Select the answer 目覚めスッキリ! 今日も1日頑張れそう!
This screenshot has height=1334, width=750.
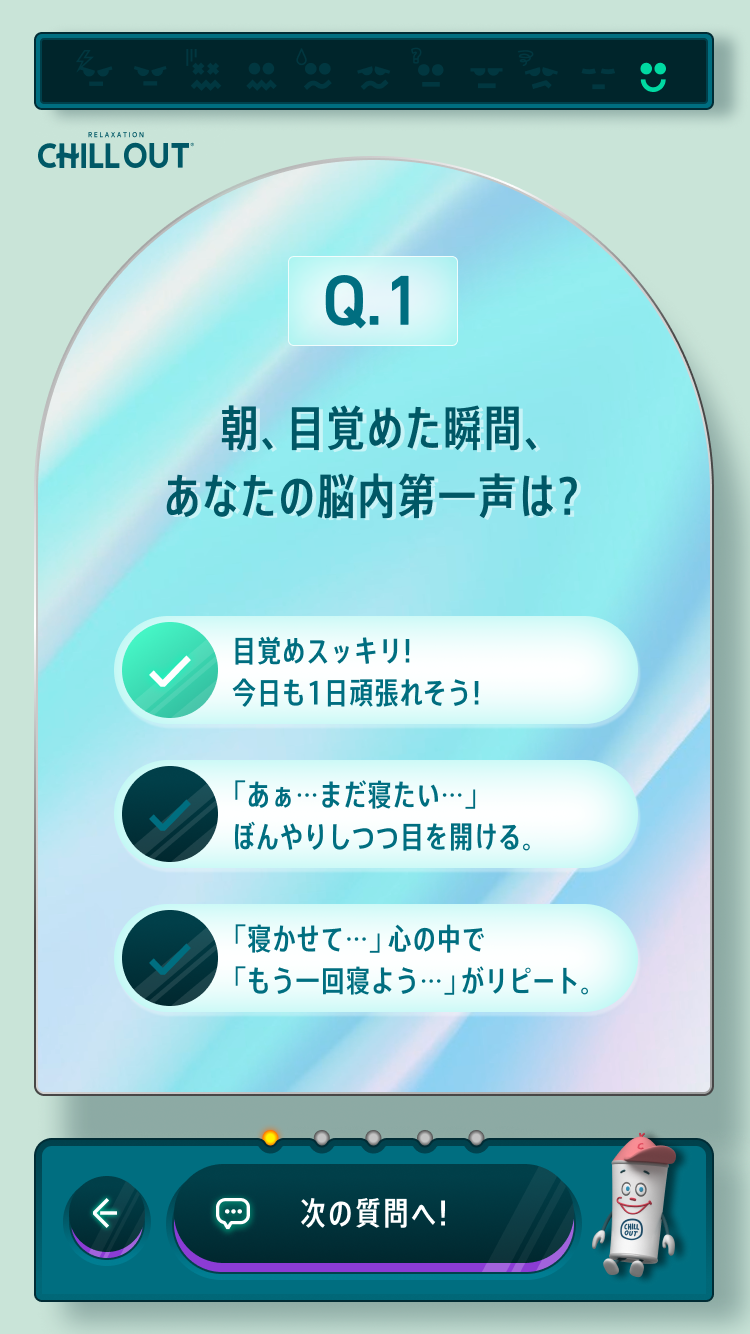(376, 670)
